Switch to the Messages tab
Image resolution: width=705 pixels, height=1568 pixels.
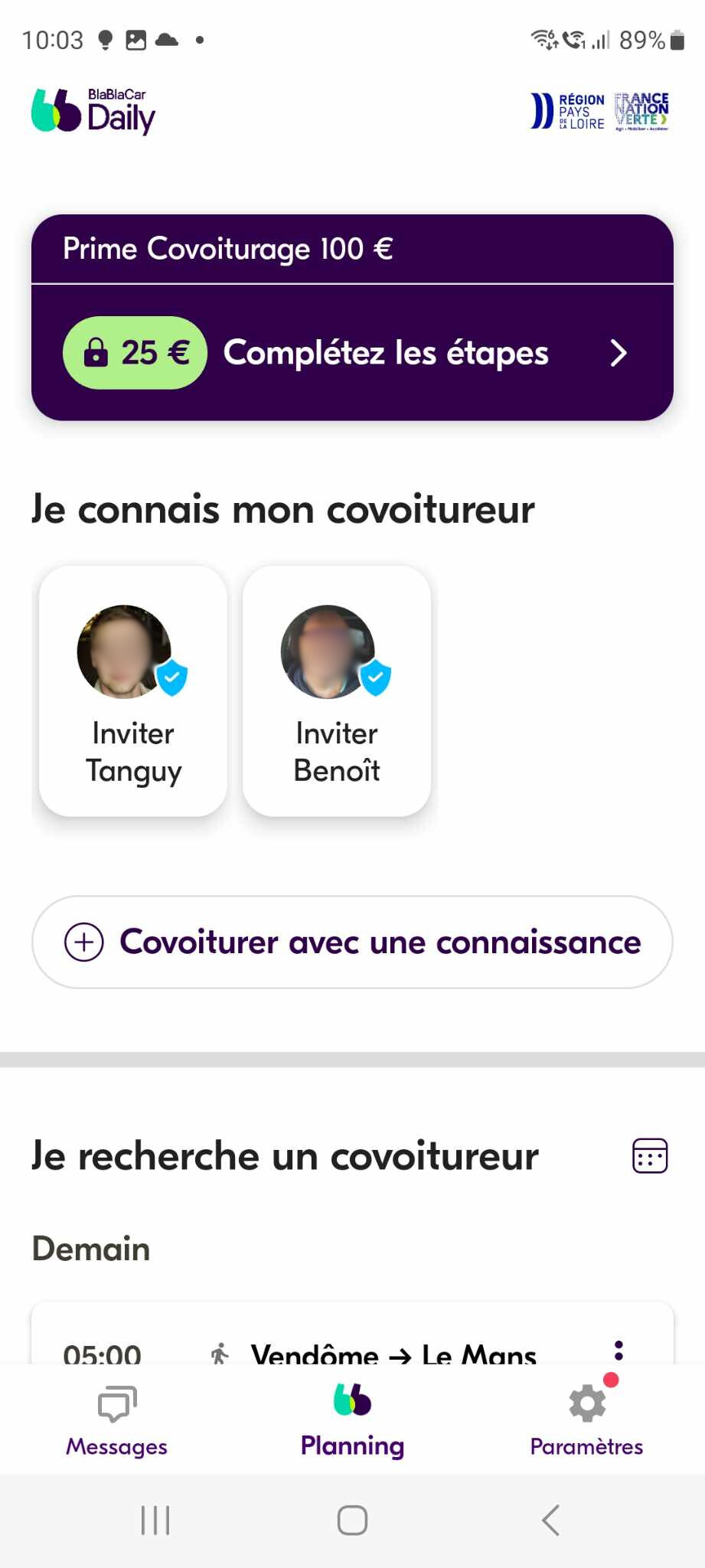tap(116, 1421)
